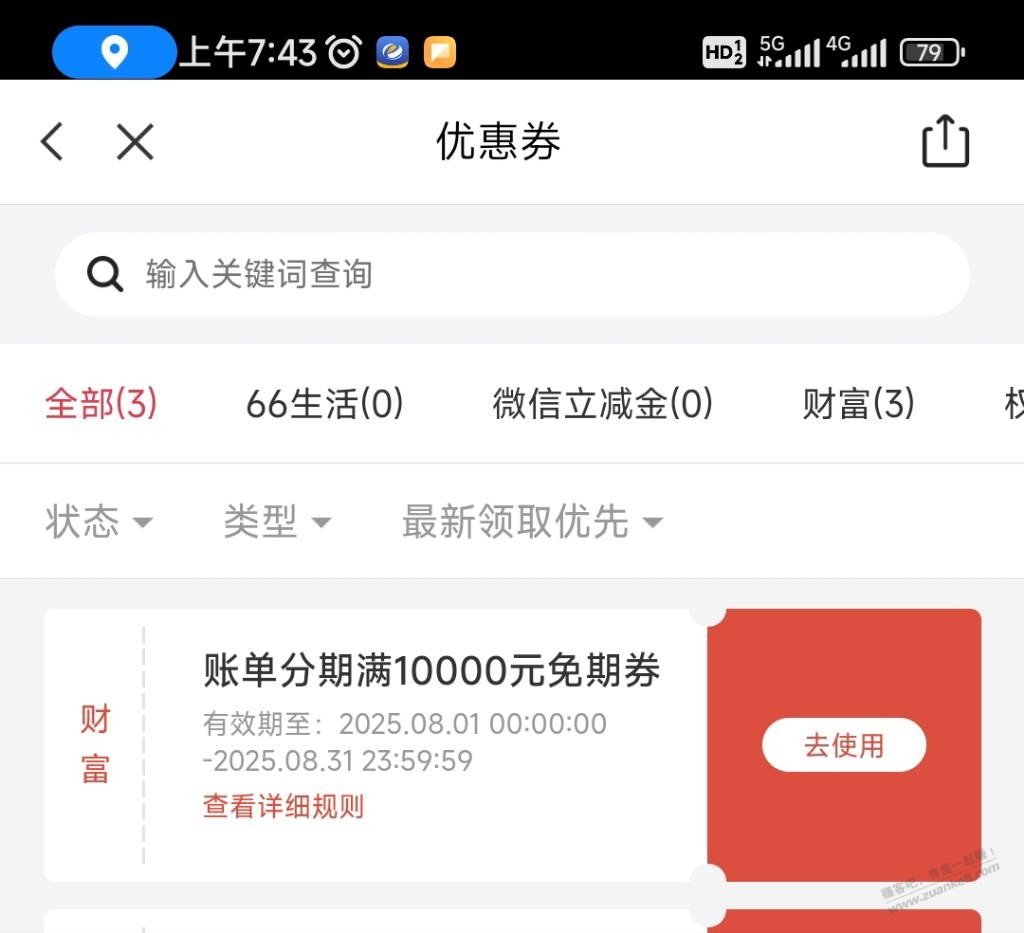Share this coupon page
The width and height of the screenshot is (1024, 933).
[945, 141]
